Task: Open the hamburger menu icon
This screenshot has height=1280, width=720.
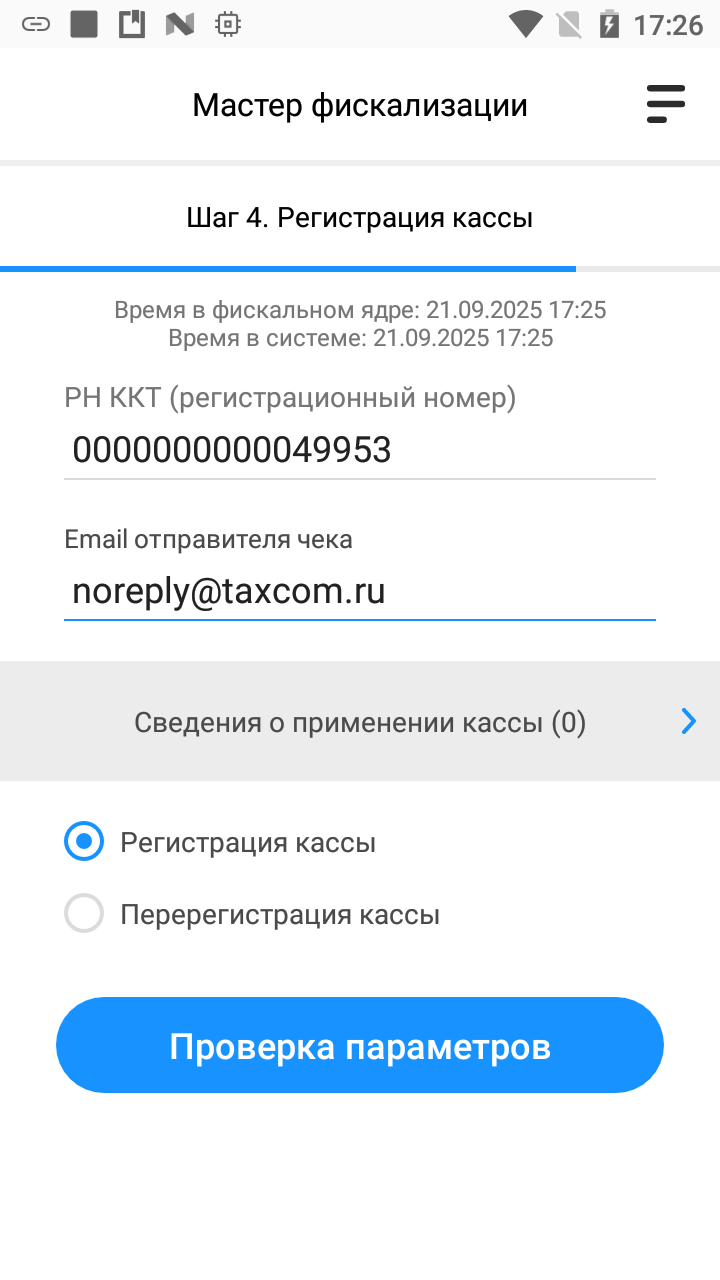Action: [665, 104]
